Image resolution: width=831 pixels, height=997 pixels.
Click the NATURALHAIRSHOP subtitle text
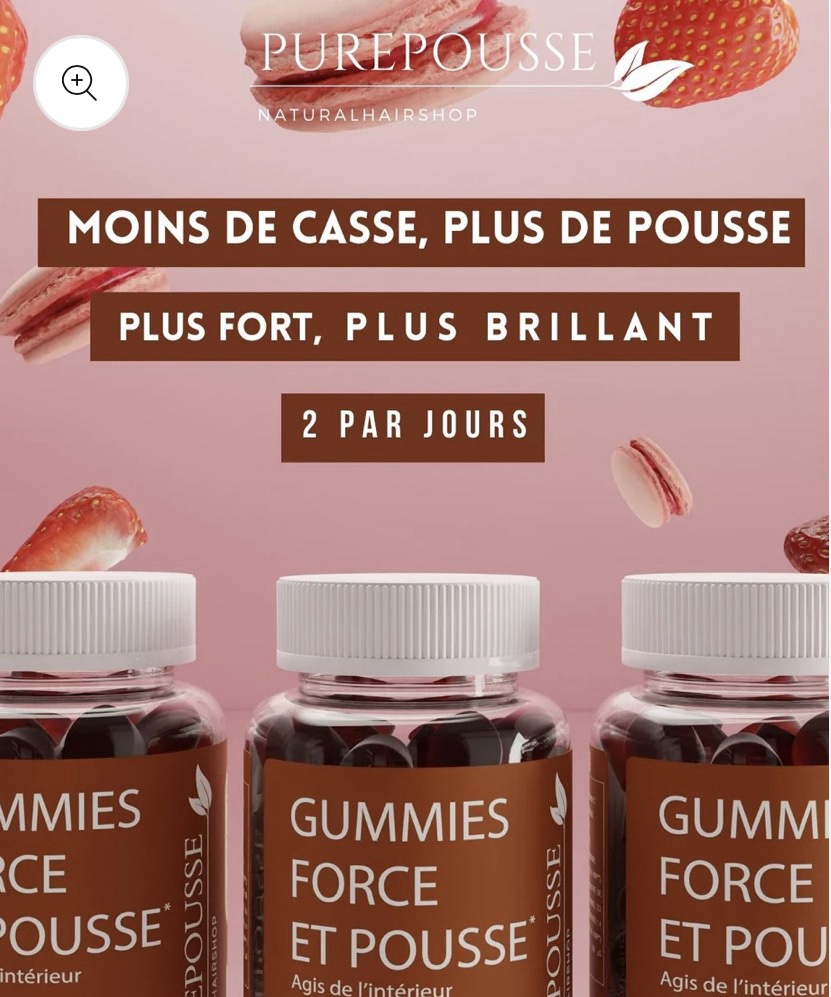point(368,114)
